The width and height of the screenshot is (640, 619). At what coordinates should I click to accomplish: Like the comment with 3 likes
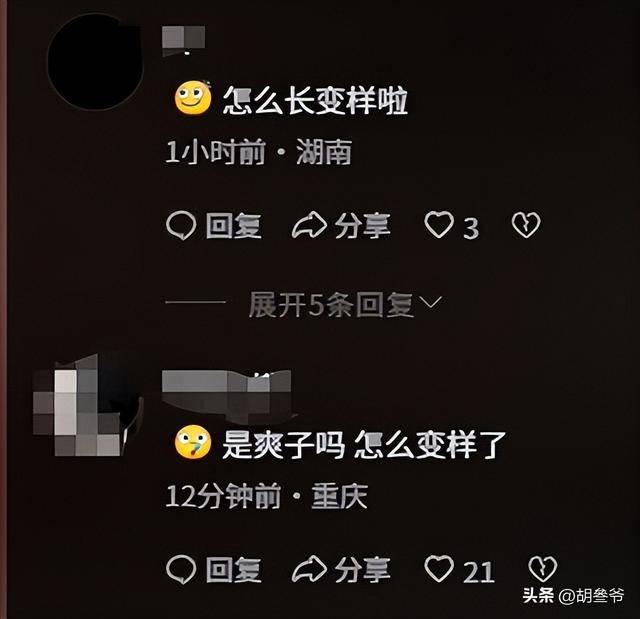pyautogui.click(x=440, y=226)
